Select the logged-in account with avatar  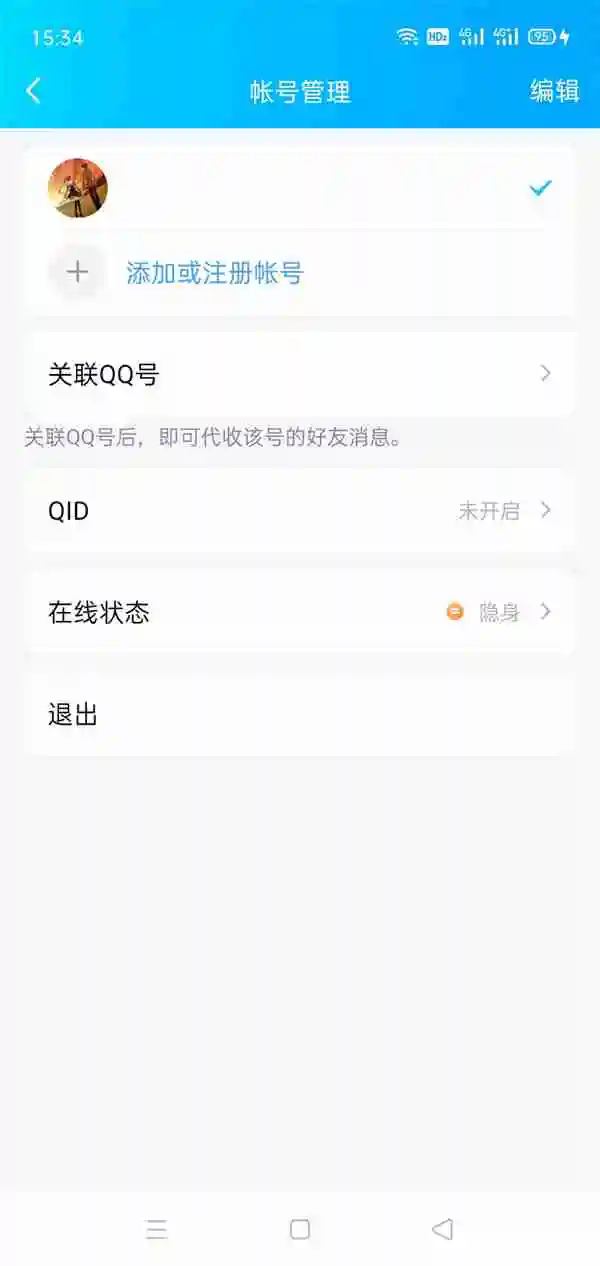coord(300,188)
